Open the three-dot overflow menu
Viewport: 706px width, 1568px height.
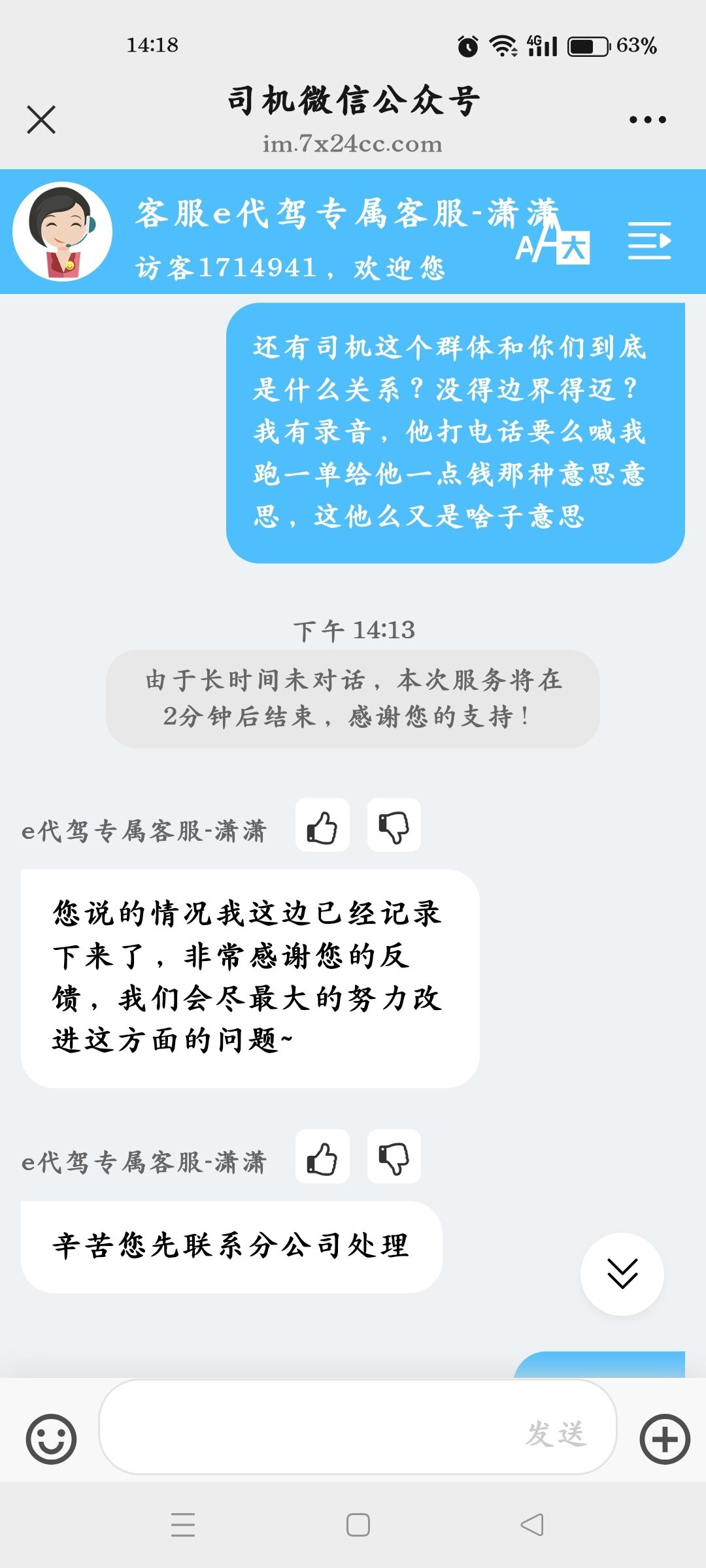(x=647, y=120)
